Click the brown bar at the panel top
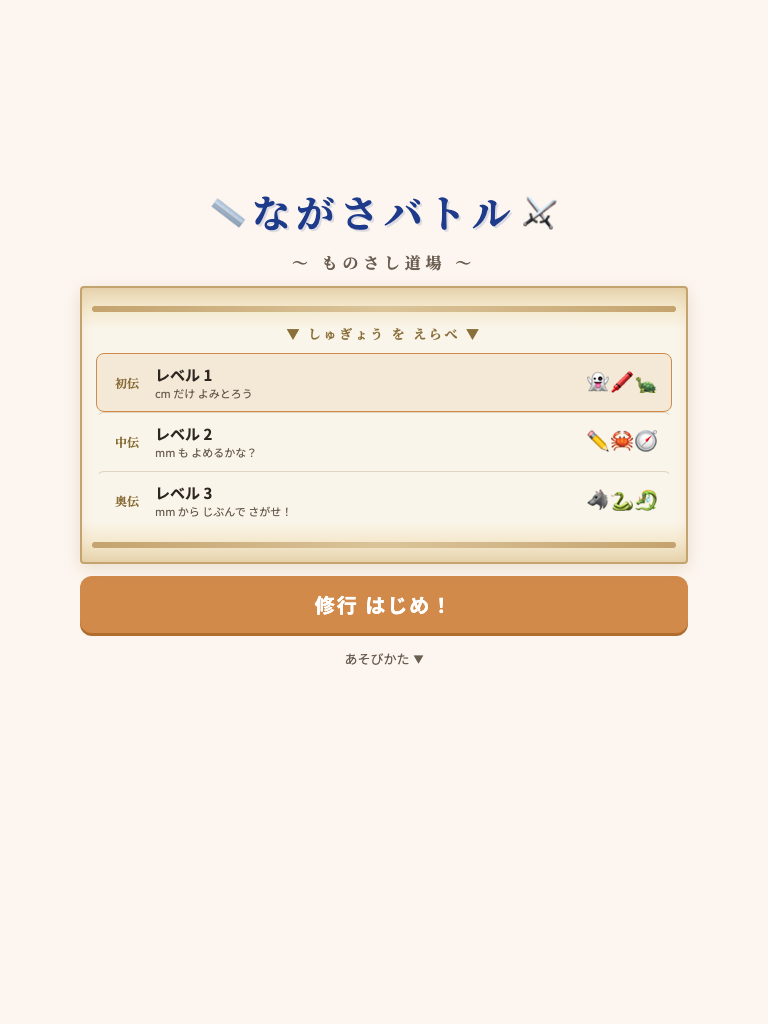This screenshot has width=768, height=1024. click(383, 309)
